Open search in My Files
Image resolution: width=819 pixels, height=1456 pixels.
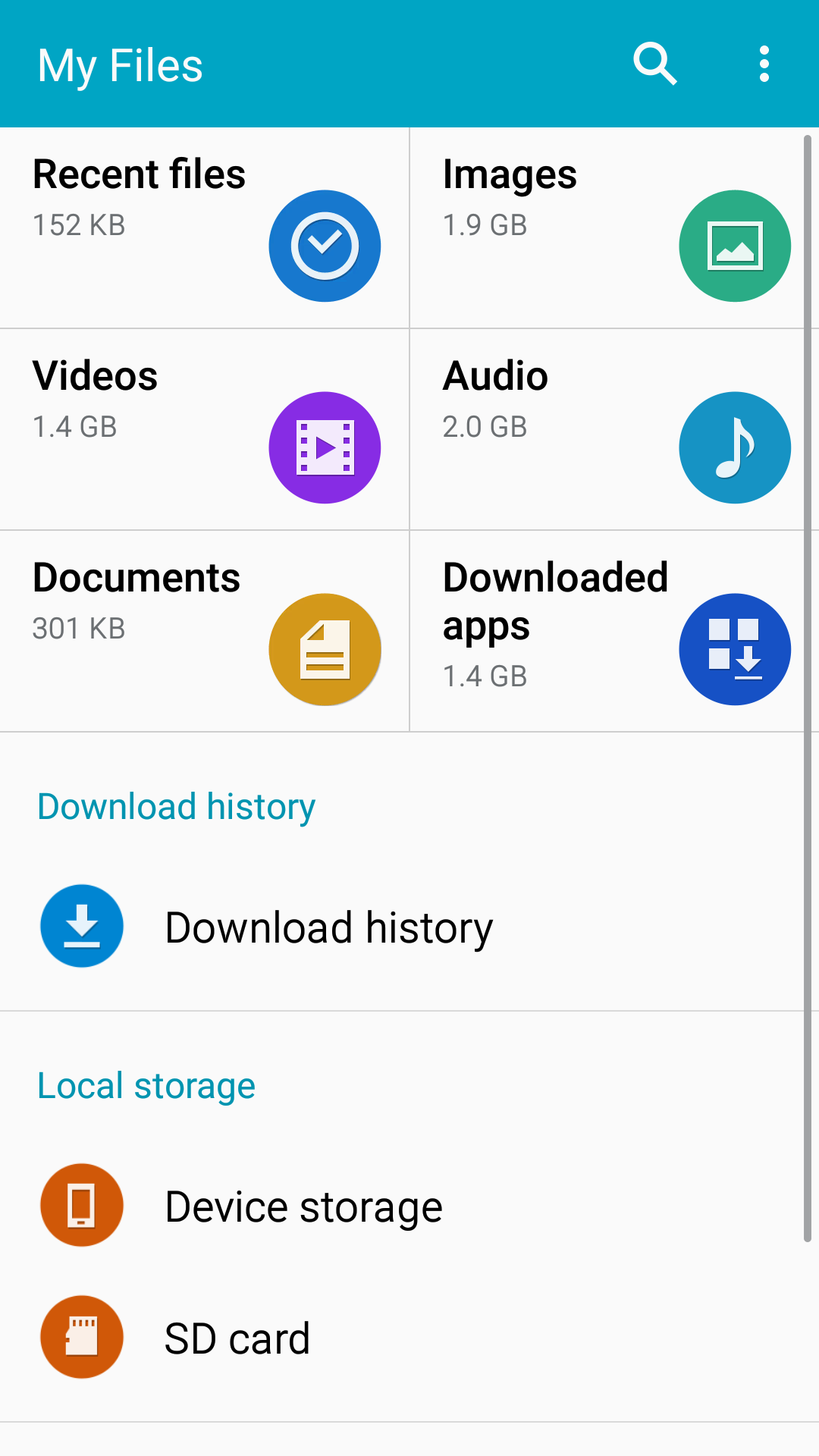pyautogui.click(x=655, y=64)
